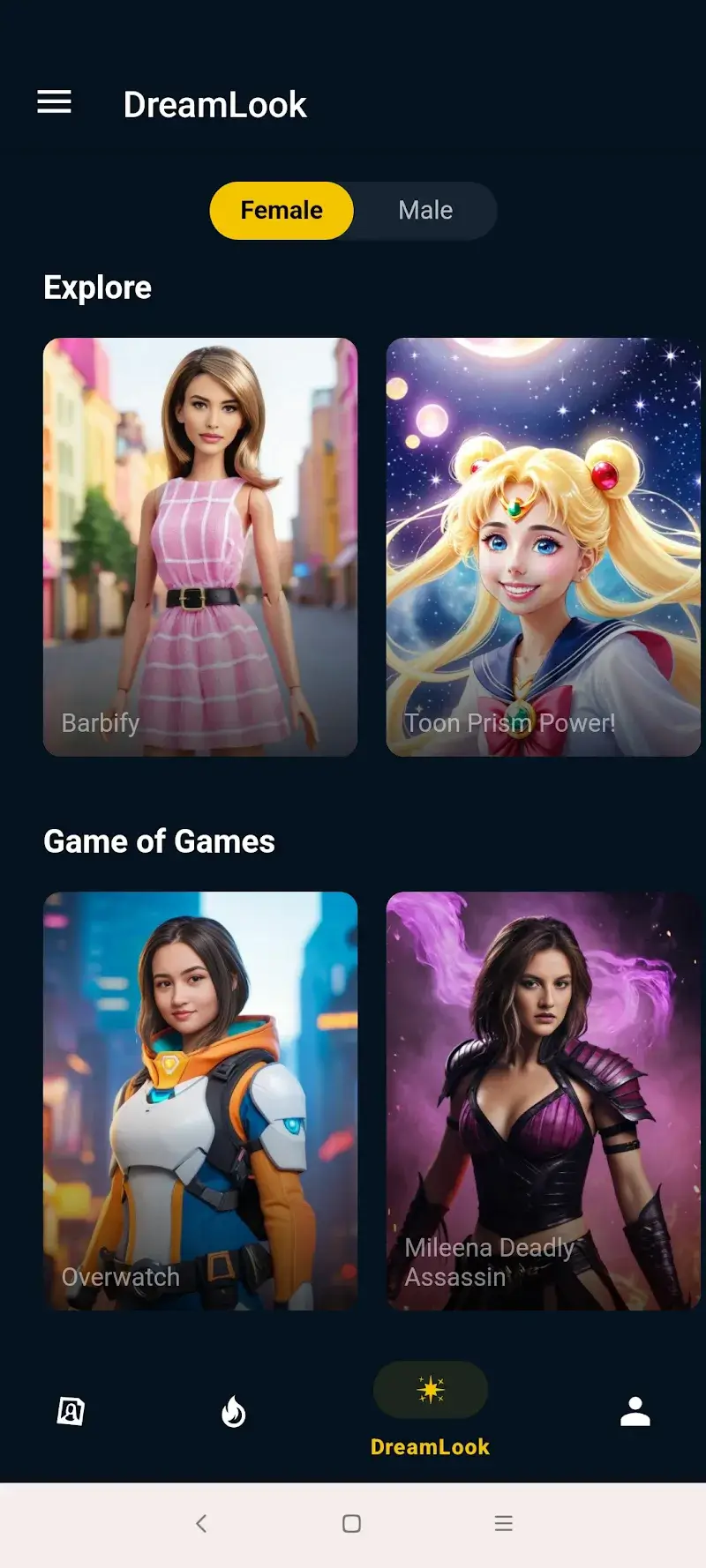The image size is (706, 1568).
Task: Open the portrait photo tab in the bottom bar
Action: pyautogui.click(x=71, y=1411)
